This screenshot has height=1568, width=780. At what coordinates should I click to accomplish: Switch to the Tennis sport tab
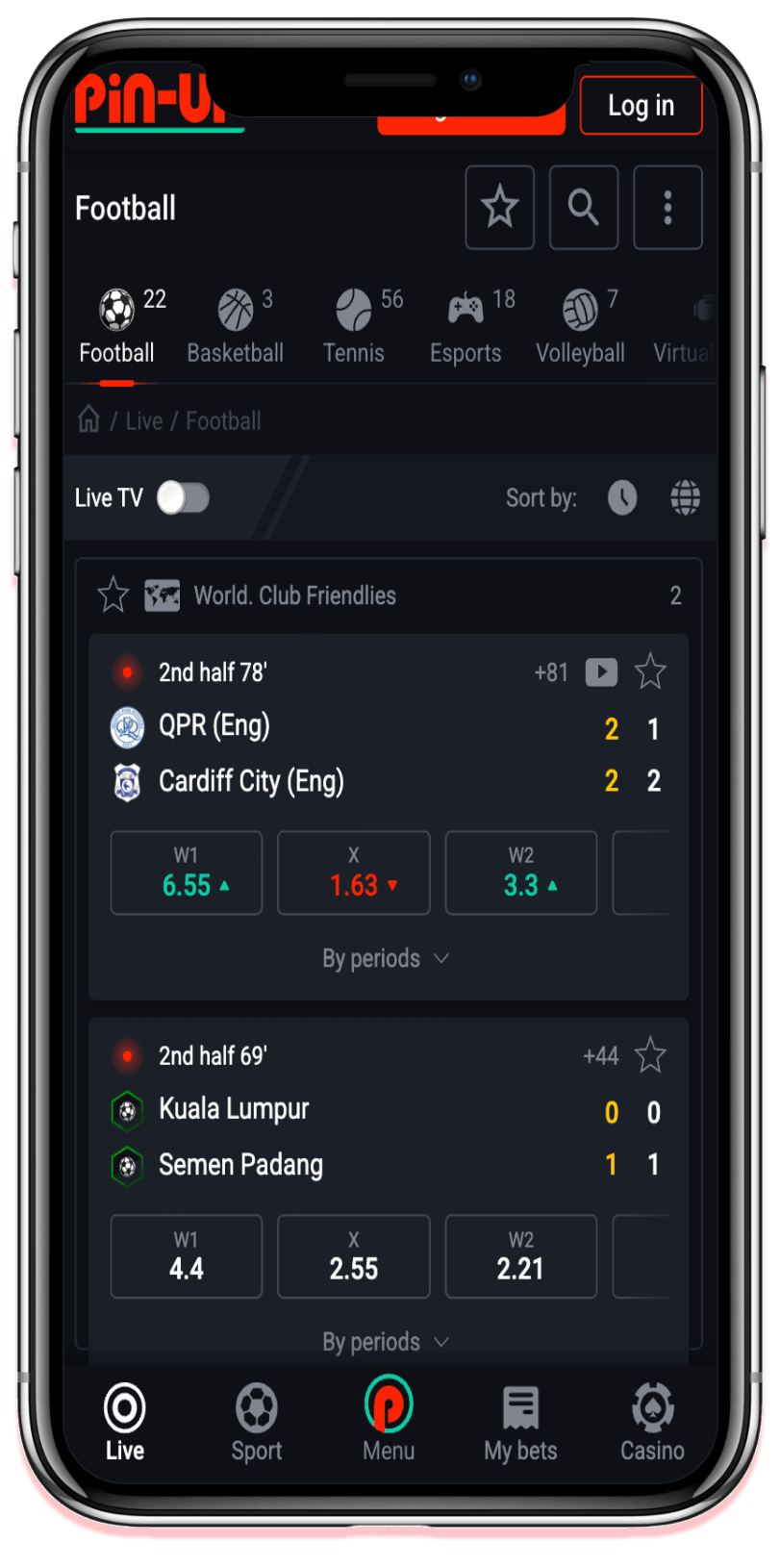click(354, 327)
